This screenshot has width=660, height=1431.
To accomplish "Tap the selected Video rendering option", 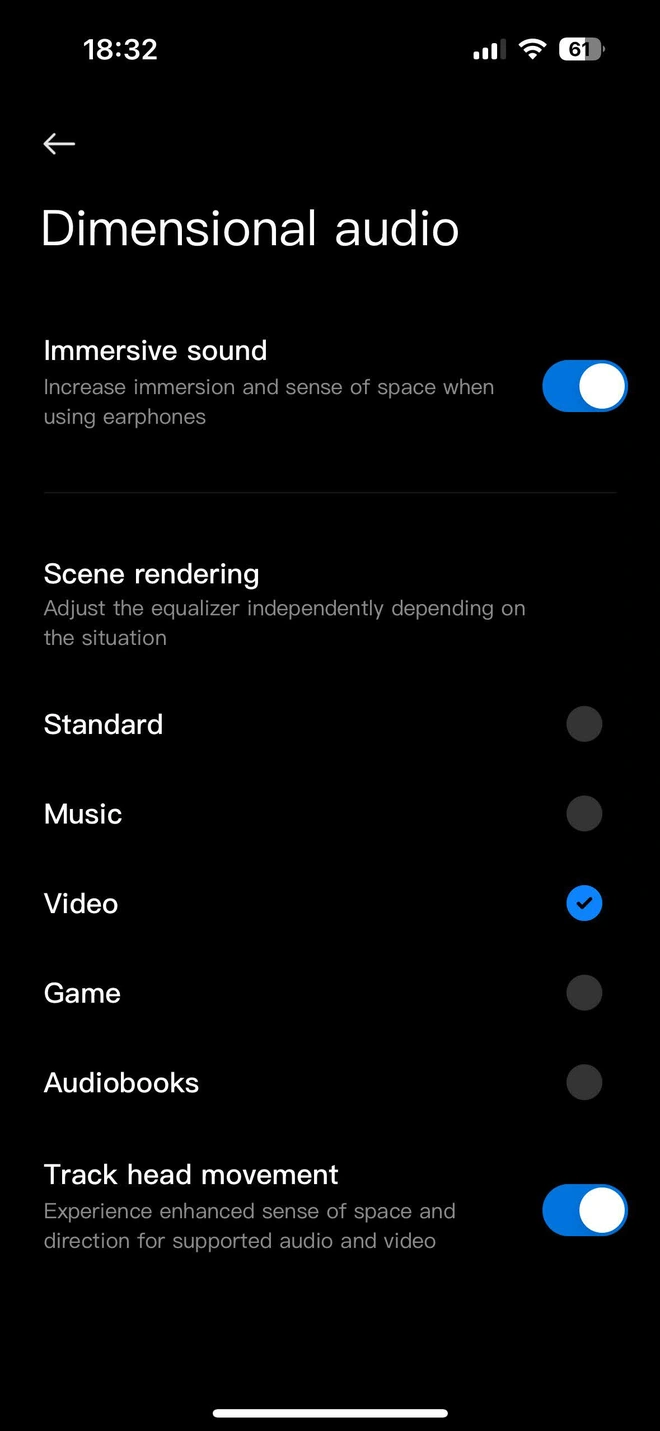I will (584, 904).
